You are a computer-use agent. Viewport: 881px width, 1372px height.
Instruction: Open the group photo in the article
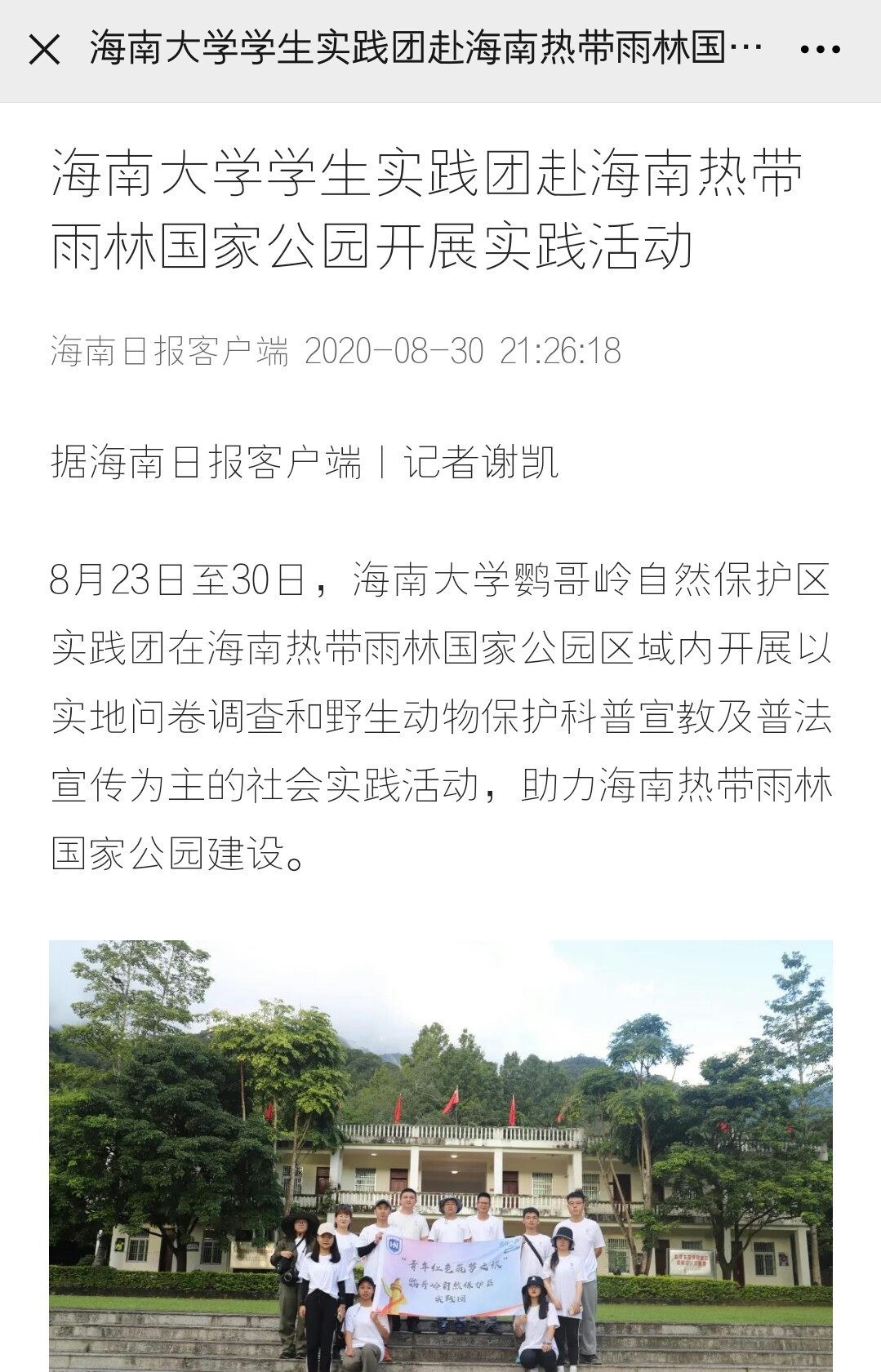pyautogui.click(x=441, y=1155)
